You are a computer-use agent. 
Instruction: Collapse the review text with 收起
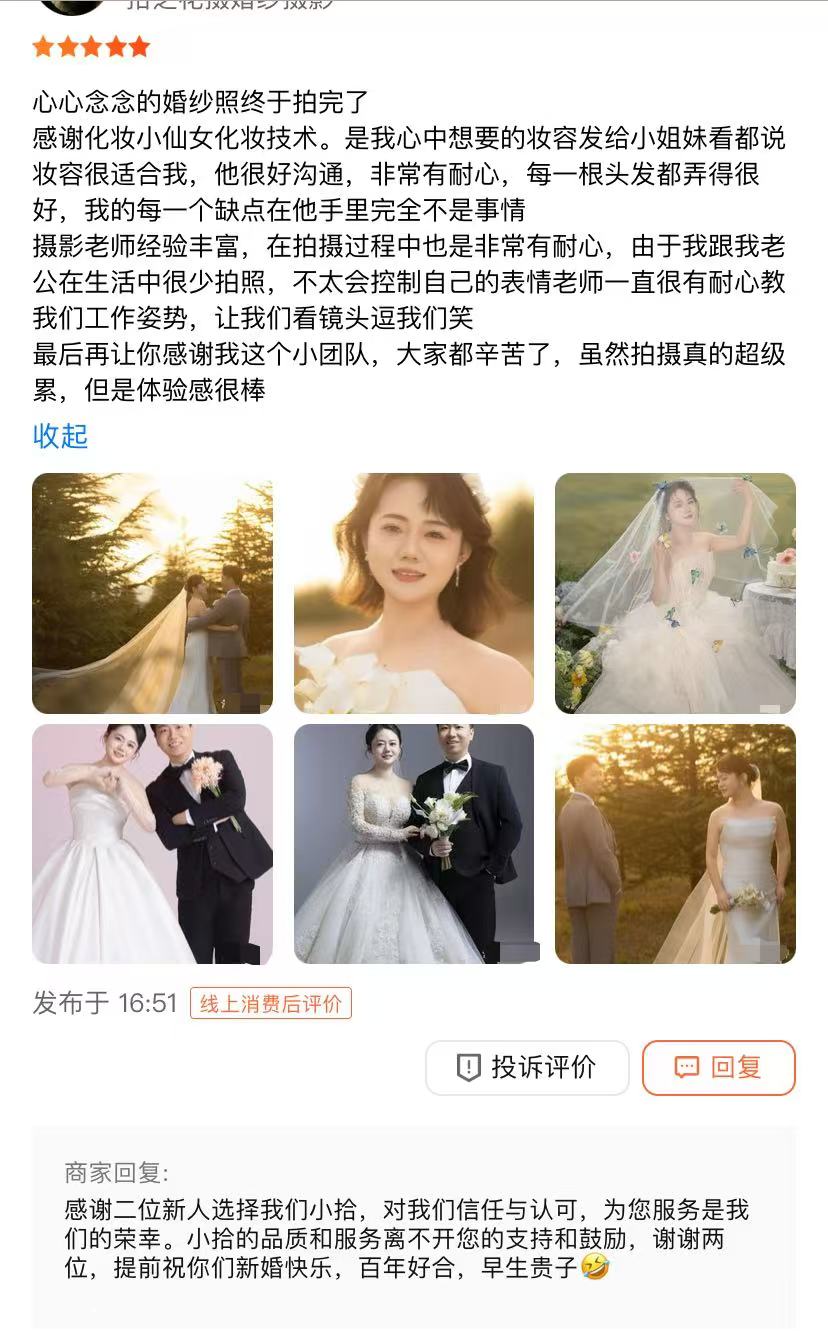[x=60, y=436]
